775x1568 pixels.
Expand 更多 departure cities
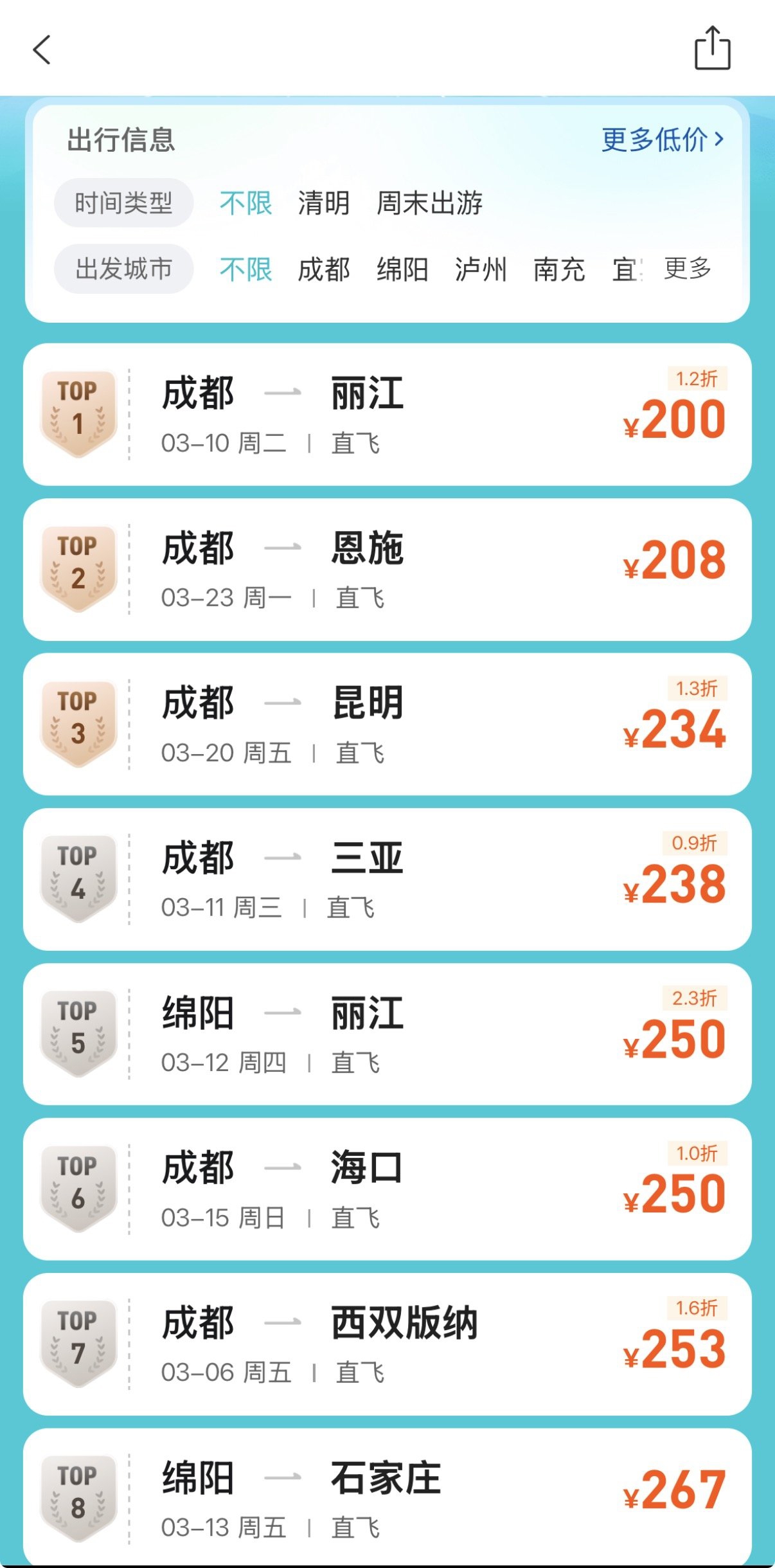pyautogui.click(x=687, y=268)
